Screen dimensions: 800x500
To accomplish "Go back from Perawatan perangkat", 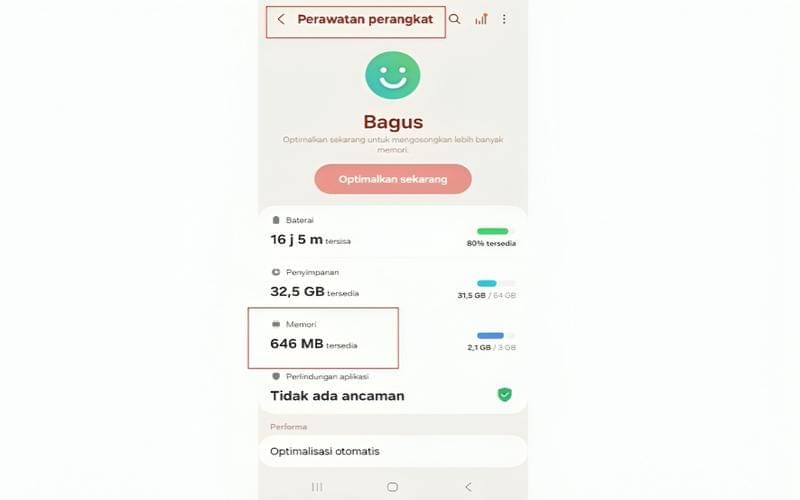I will [281, 19].
